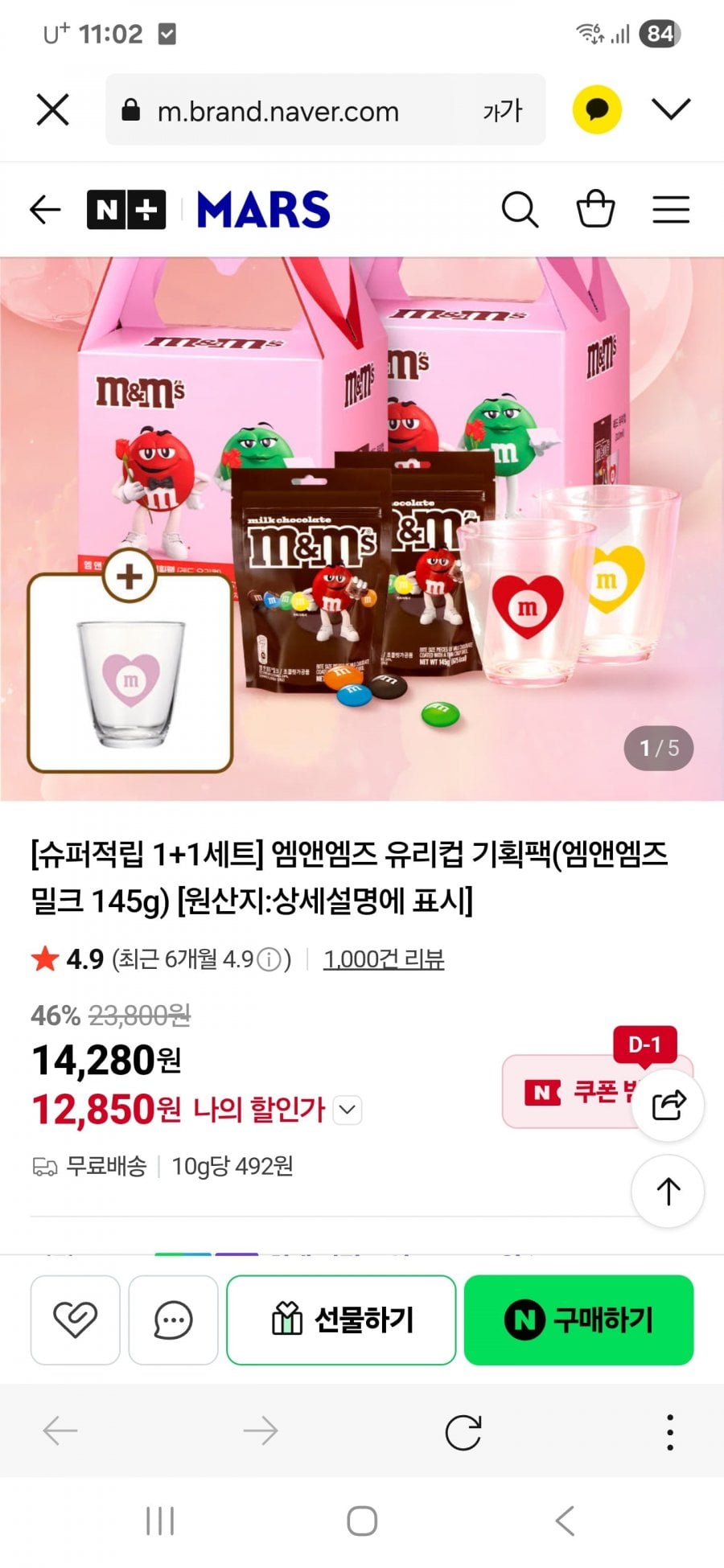Expand the browser dropdown chevron

(x=671, y=109)
